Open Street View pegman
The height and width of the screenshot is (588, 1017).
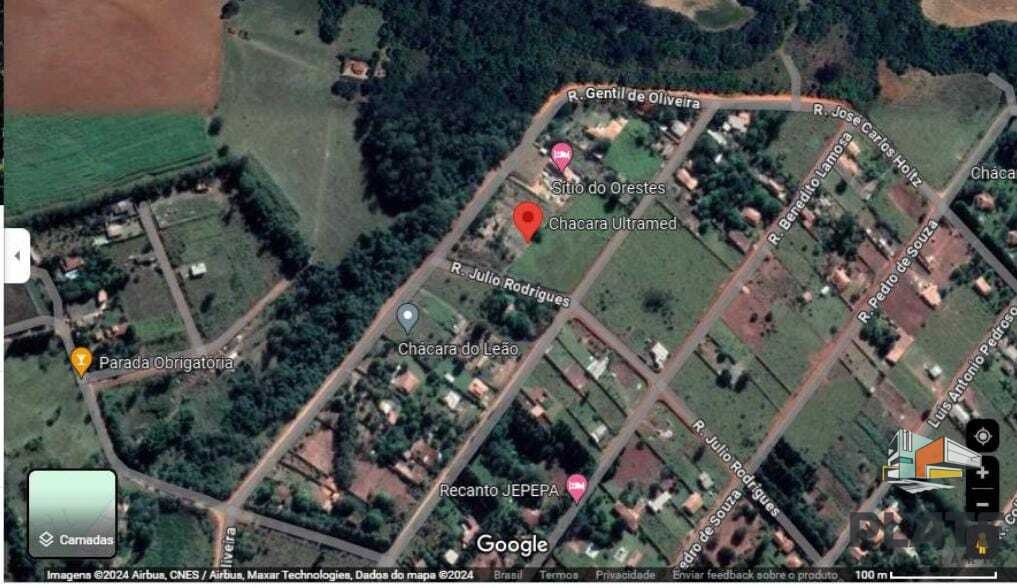click(982, 545)
